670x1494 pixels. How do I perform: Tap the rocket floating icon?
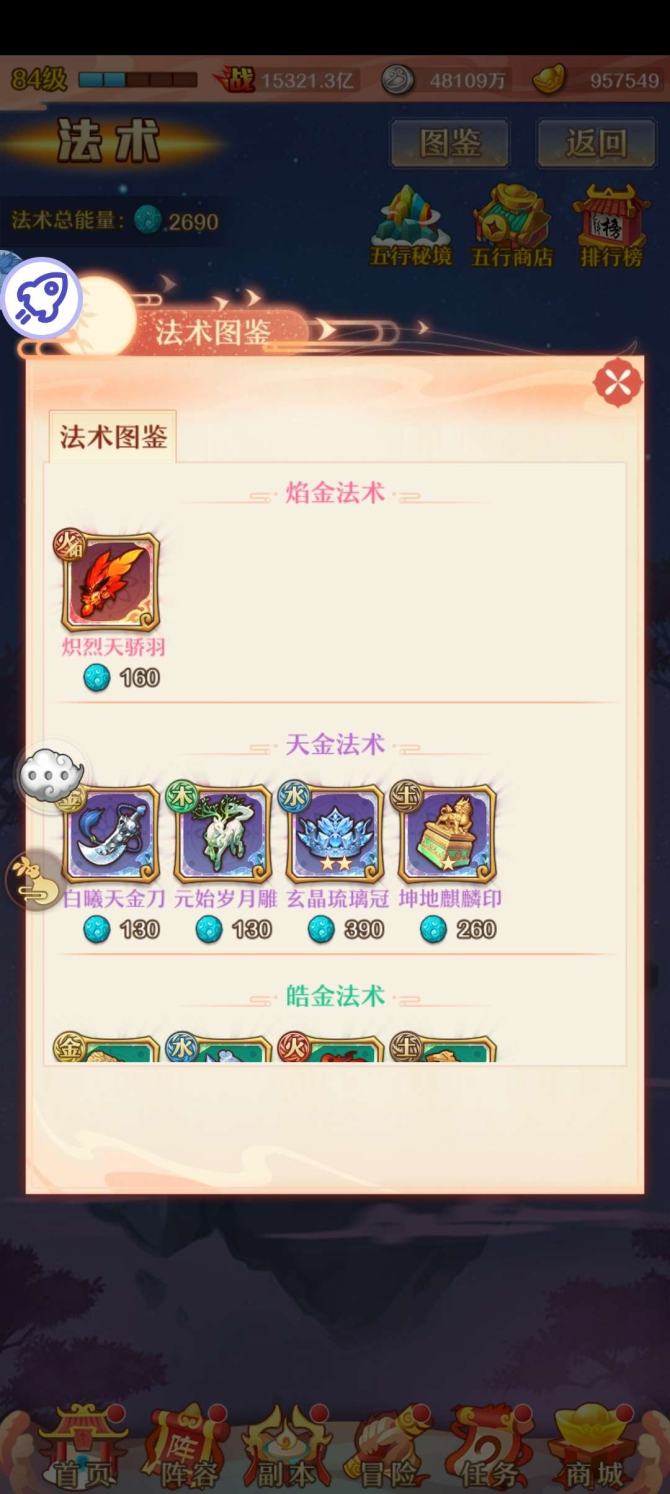[41, 298]
